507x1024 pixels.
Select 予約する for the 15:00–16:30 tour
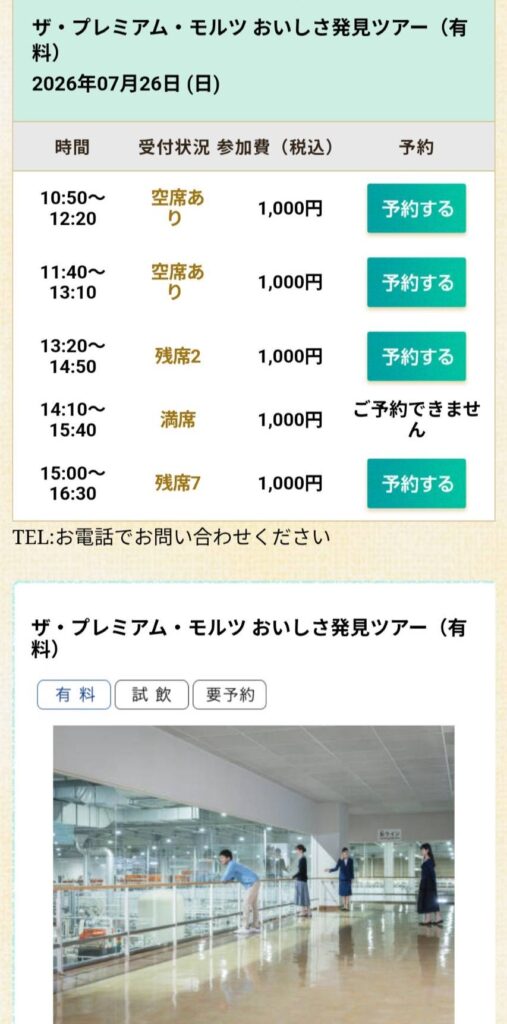[416, 483]
